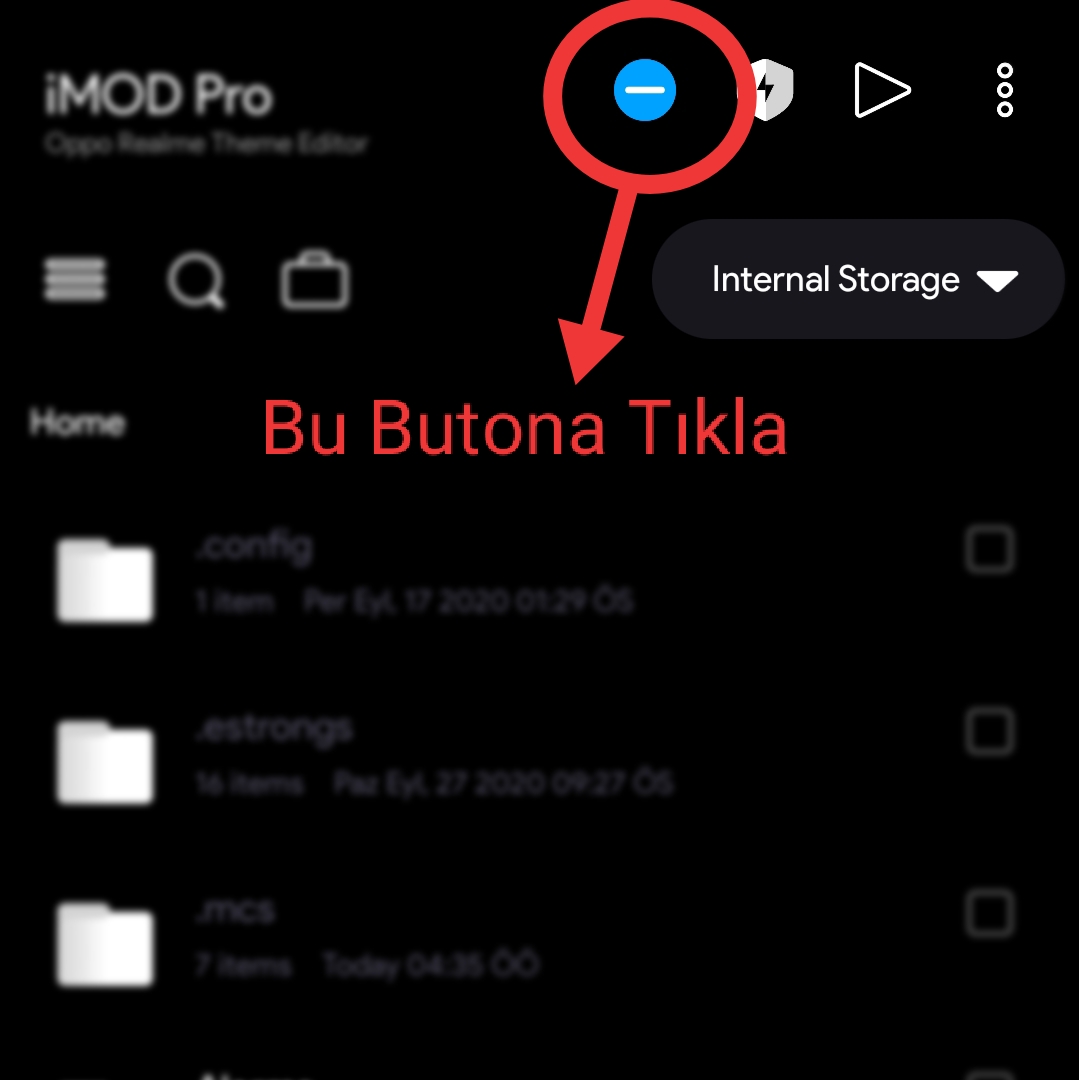The height and width of the screenshot is (1080, 1079).
Task: Expand the Internal Storage dropdown
Action: pos(858,280)
